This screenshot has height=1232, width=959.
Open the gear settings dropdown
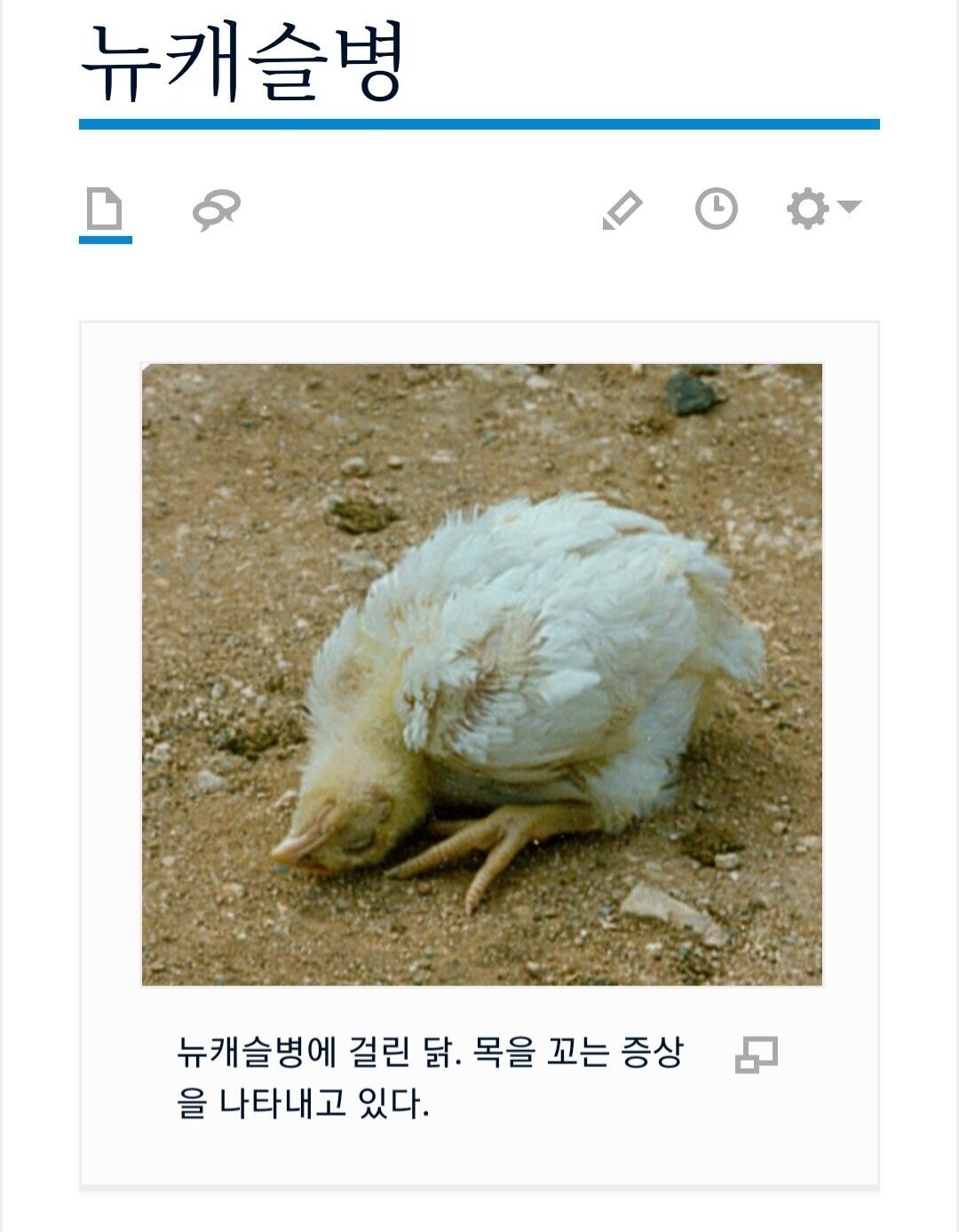click(822, 209)
